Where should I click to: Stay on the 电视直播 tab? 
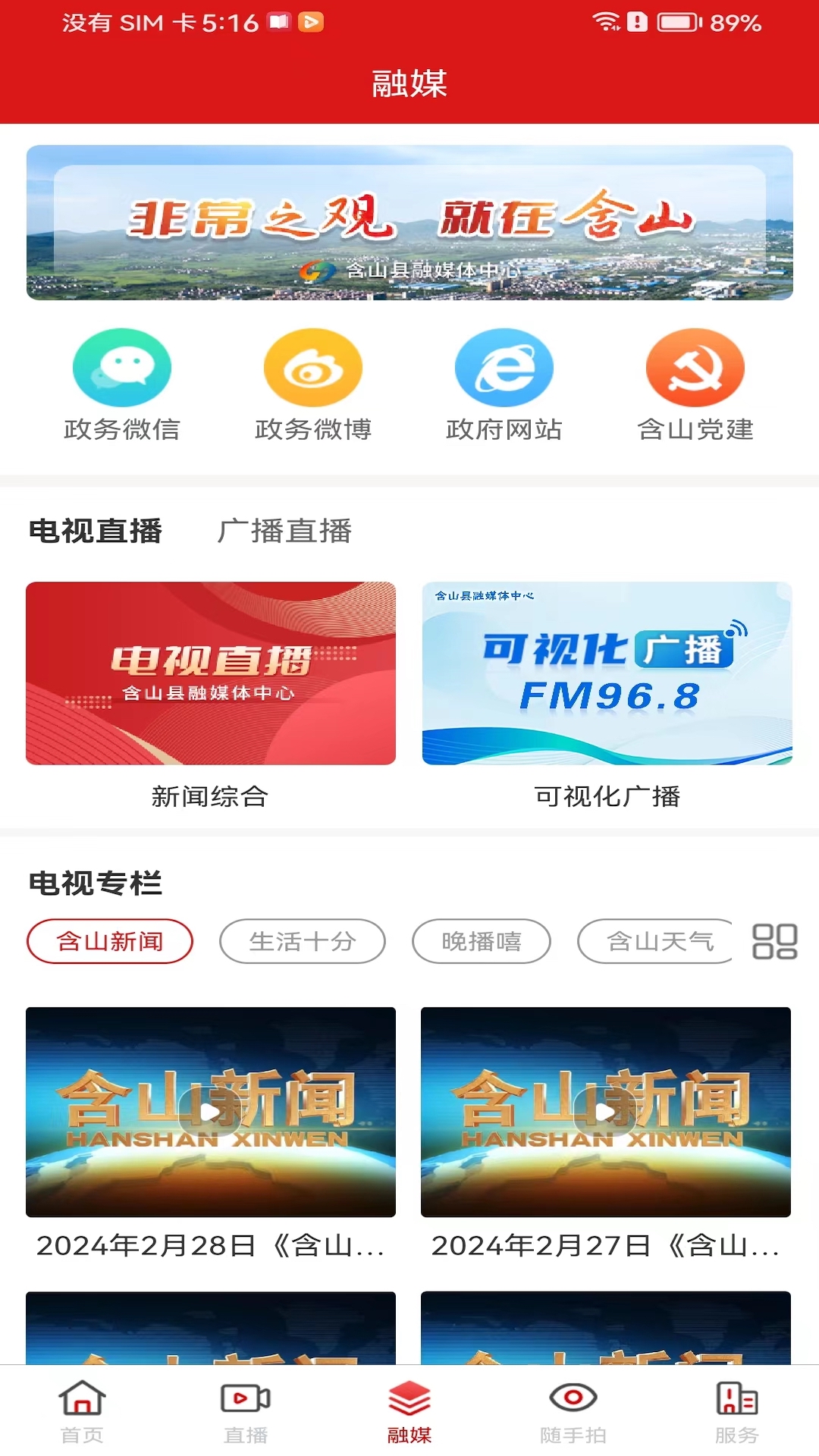point(96,532)
